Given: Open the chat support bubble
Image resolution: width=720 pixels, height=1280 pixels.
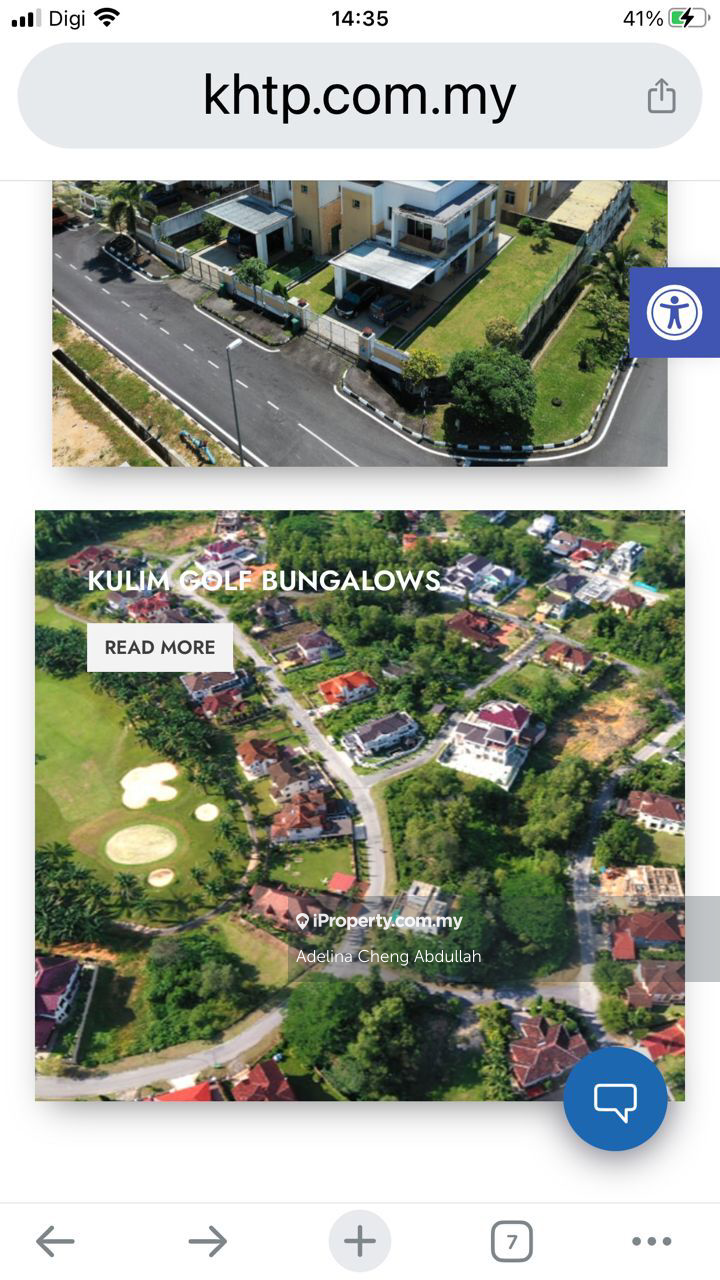Looking at the screenshot, I should pyautogui.click(x=615, y=1099).
